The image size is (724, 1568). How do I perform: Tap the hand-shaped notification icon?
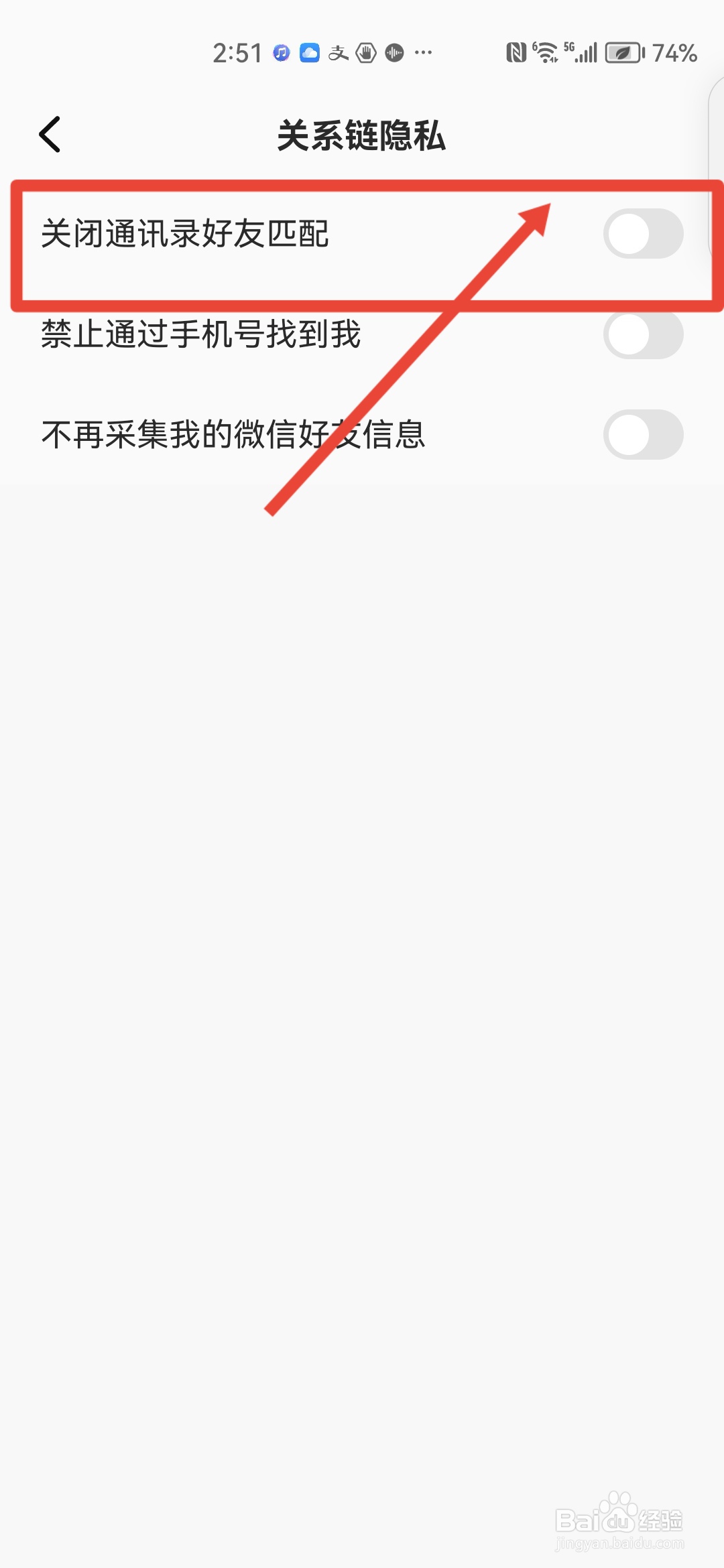point(367,52)
